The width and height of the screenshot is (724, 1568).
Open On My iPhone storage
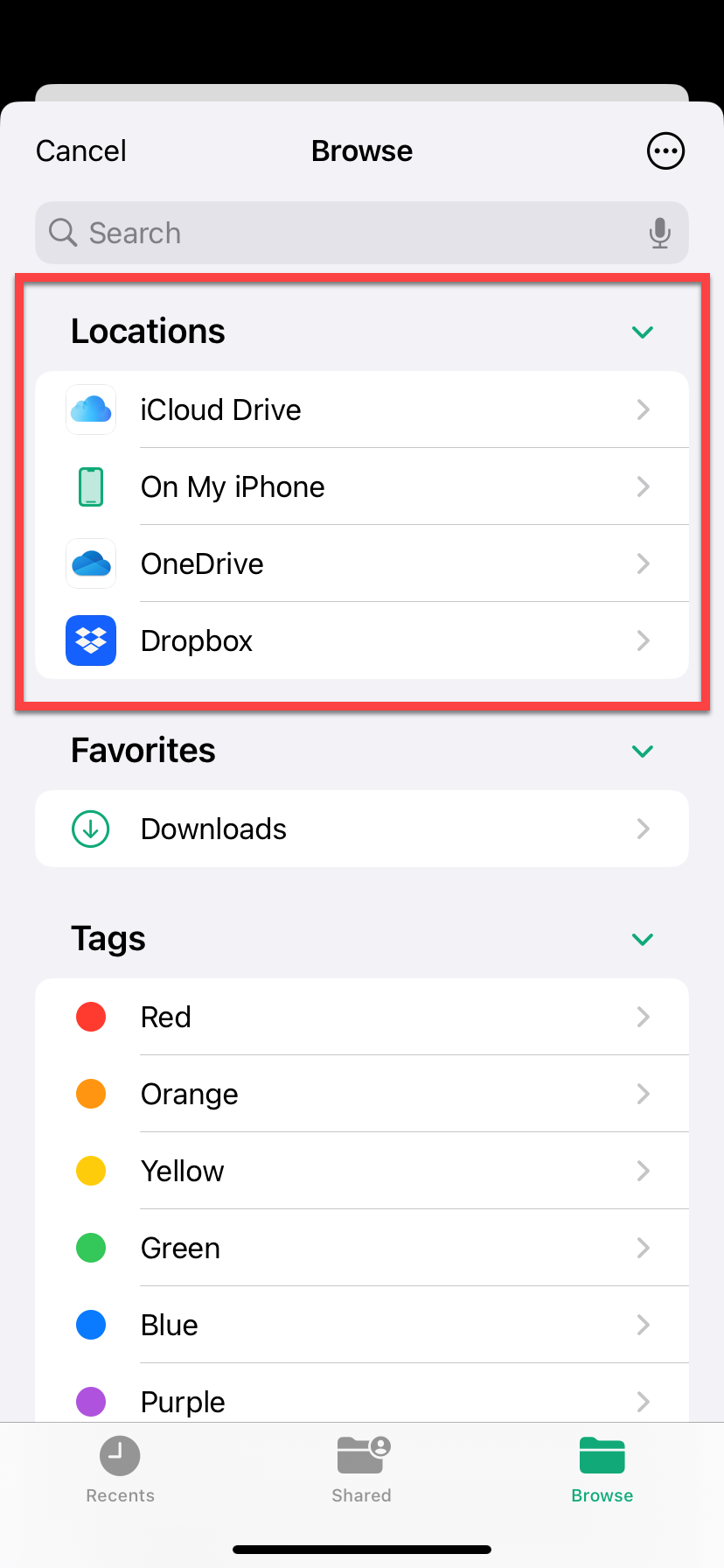(362, 486)
